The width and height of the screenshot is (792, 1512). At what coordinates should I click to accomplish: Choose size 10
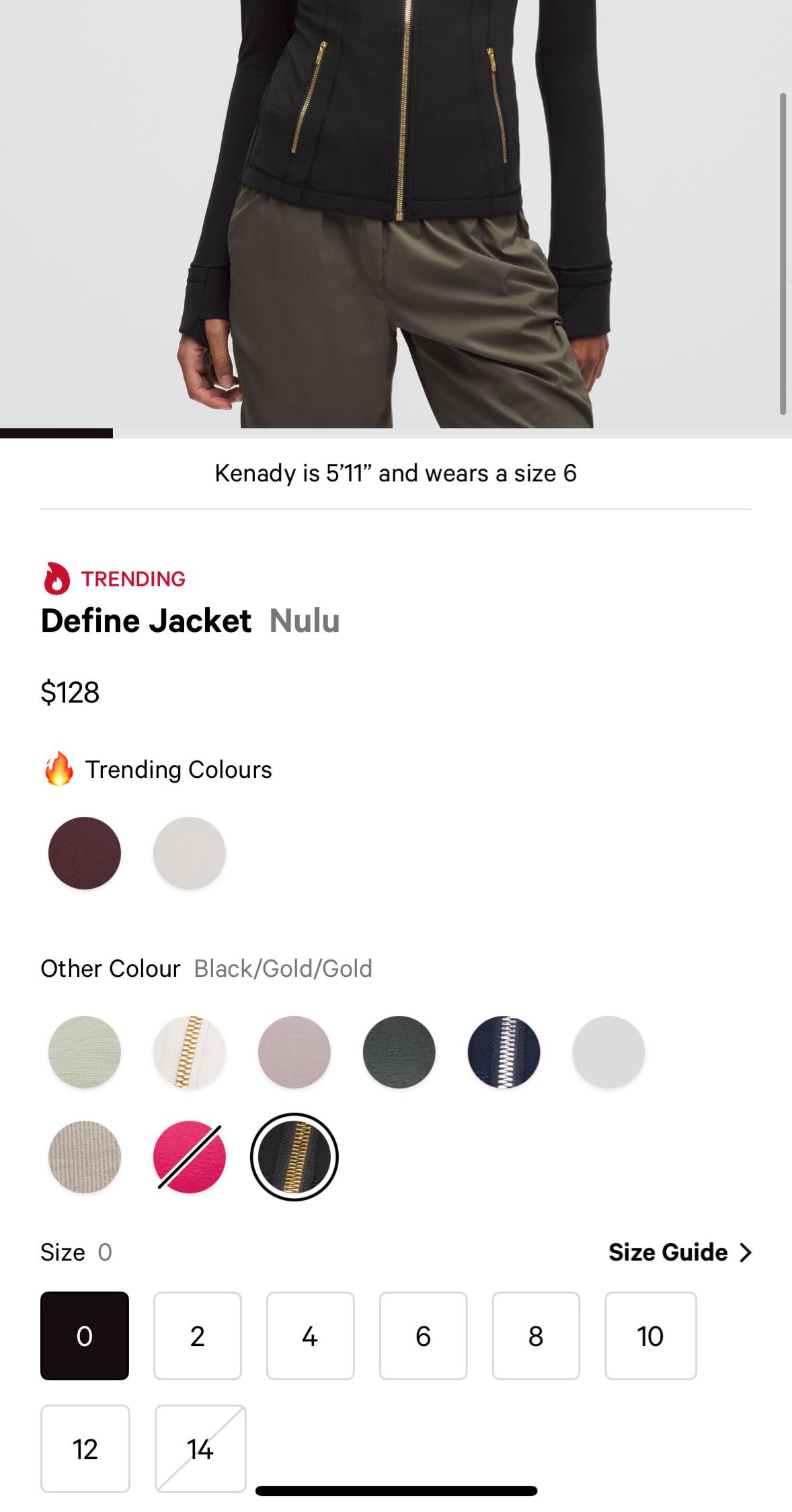tap(651, 1336)
